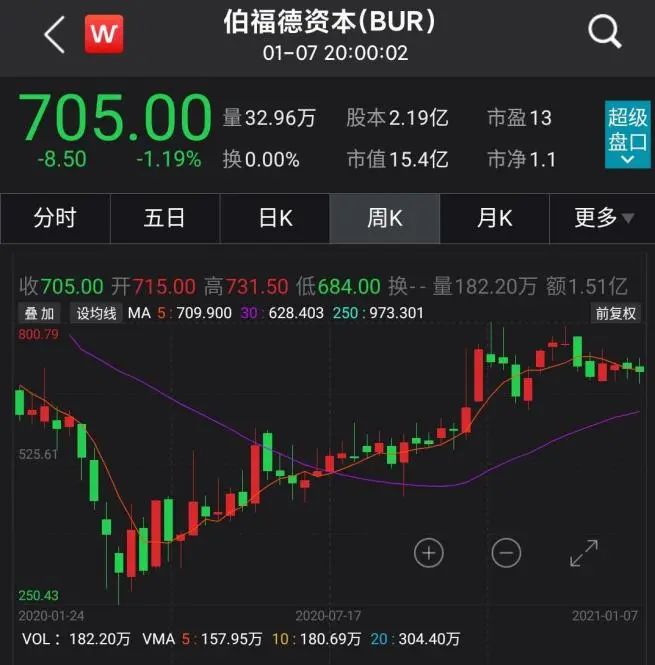Open the search magnifier icon
This screenshot has width=655, height=665.
(x=604, y=33)
